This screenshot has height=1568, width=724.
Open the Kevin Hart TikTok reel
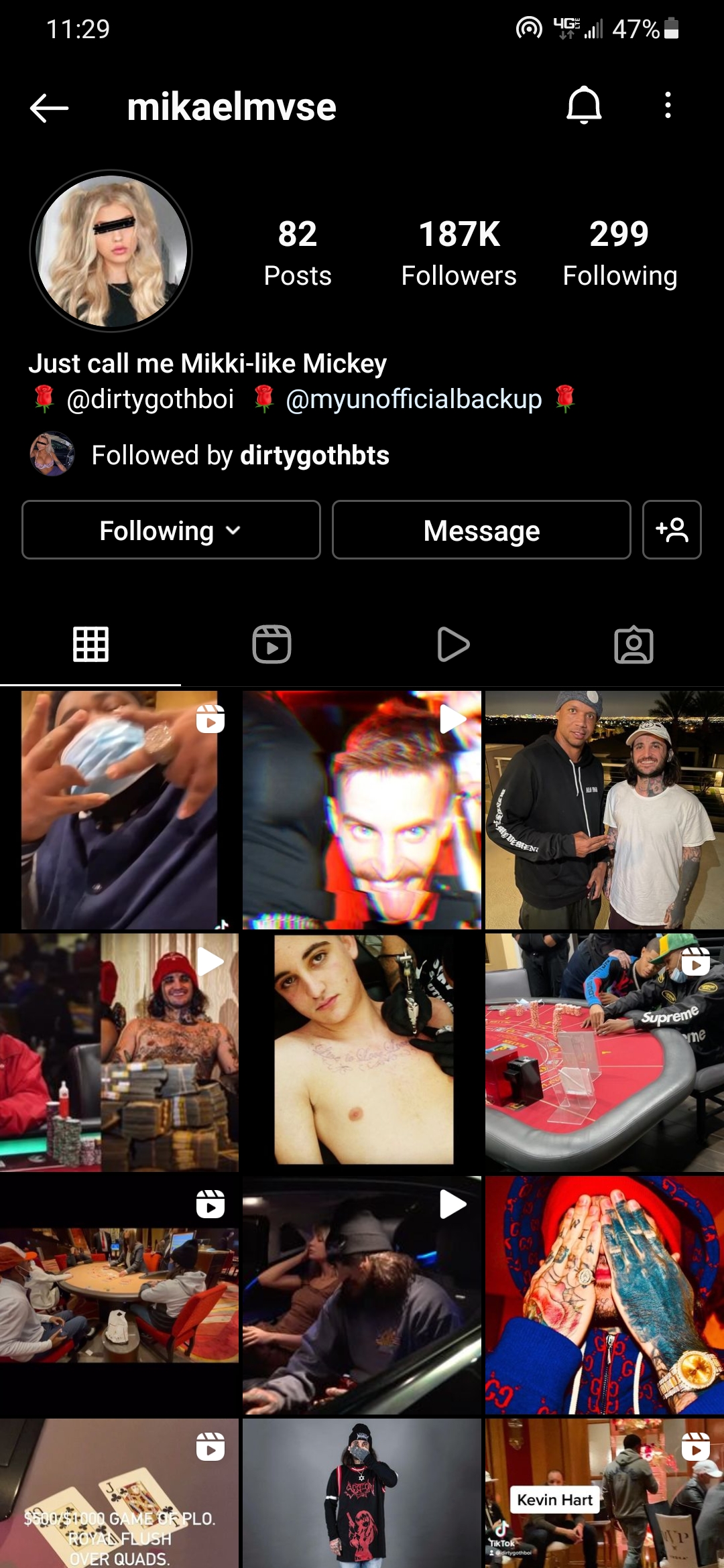click(x=604, y=1493)
